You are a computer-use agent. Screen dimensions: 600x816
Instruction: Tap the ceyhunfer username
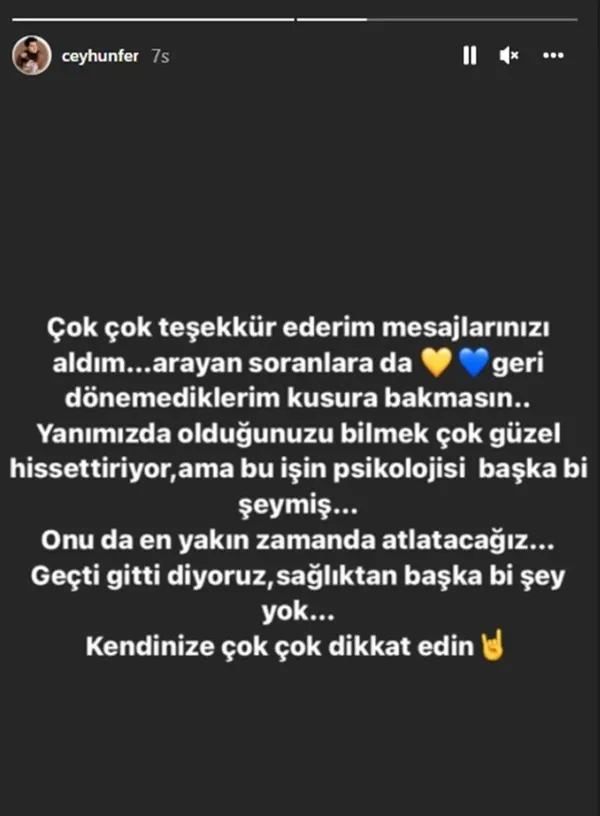click(x=99, y=57)
